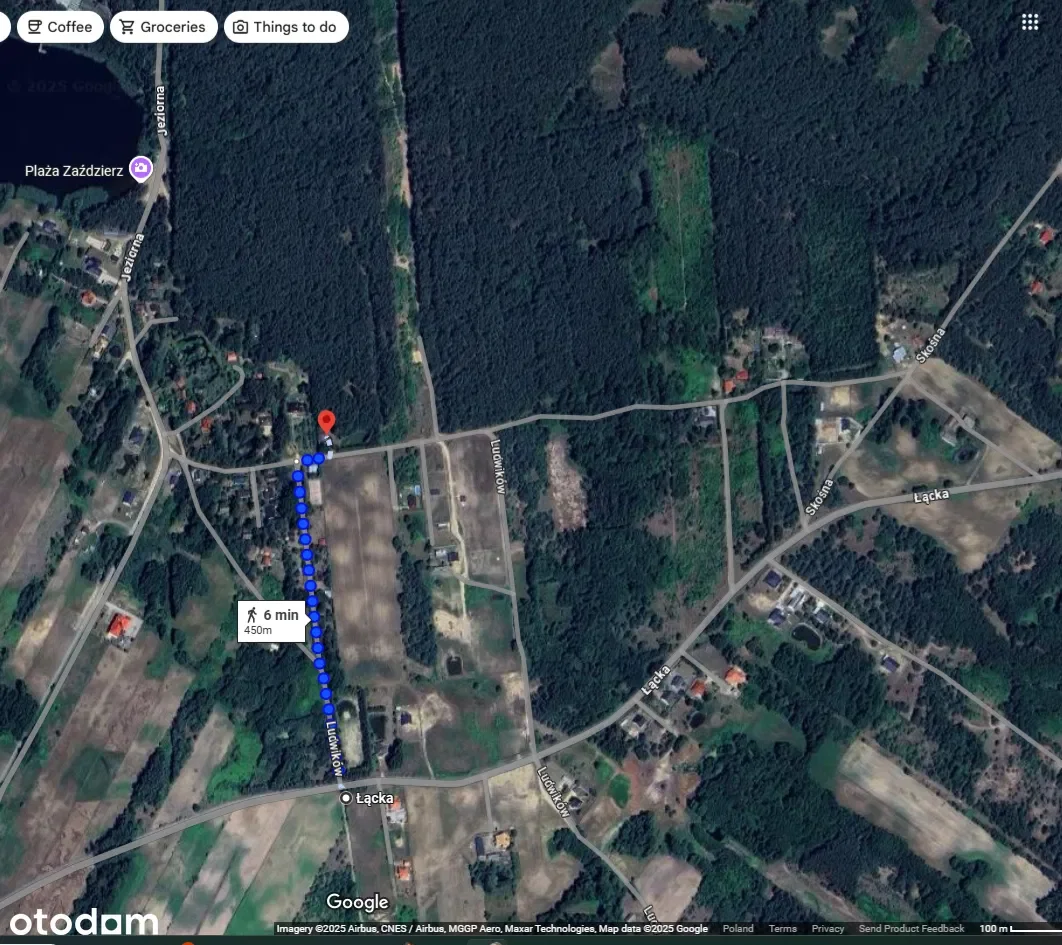This screenshot has width=1062, height=945.
Task: Open the Plaża Zaździerz place marker
Action: click(x=141, y=169)
